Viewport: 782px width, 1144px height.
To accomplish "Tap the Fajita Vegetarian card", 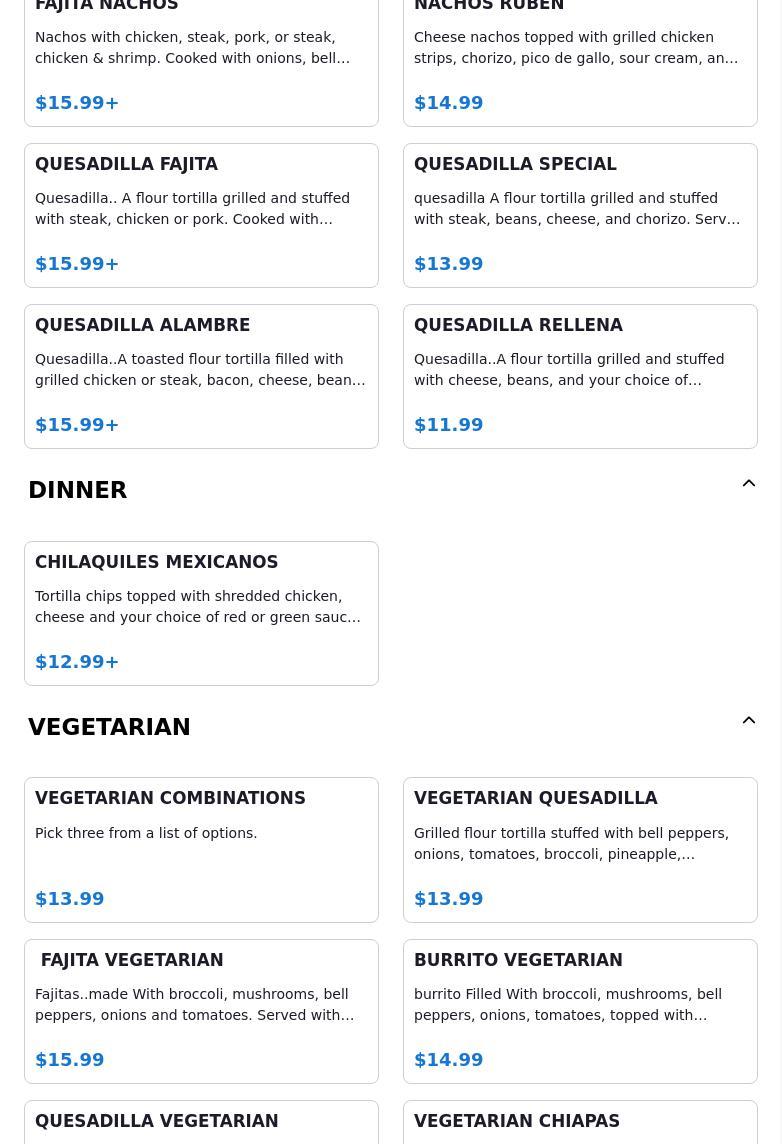I will click(201, 1011).
